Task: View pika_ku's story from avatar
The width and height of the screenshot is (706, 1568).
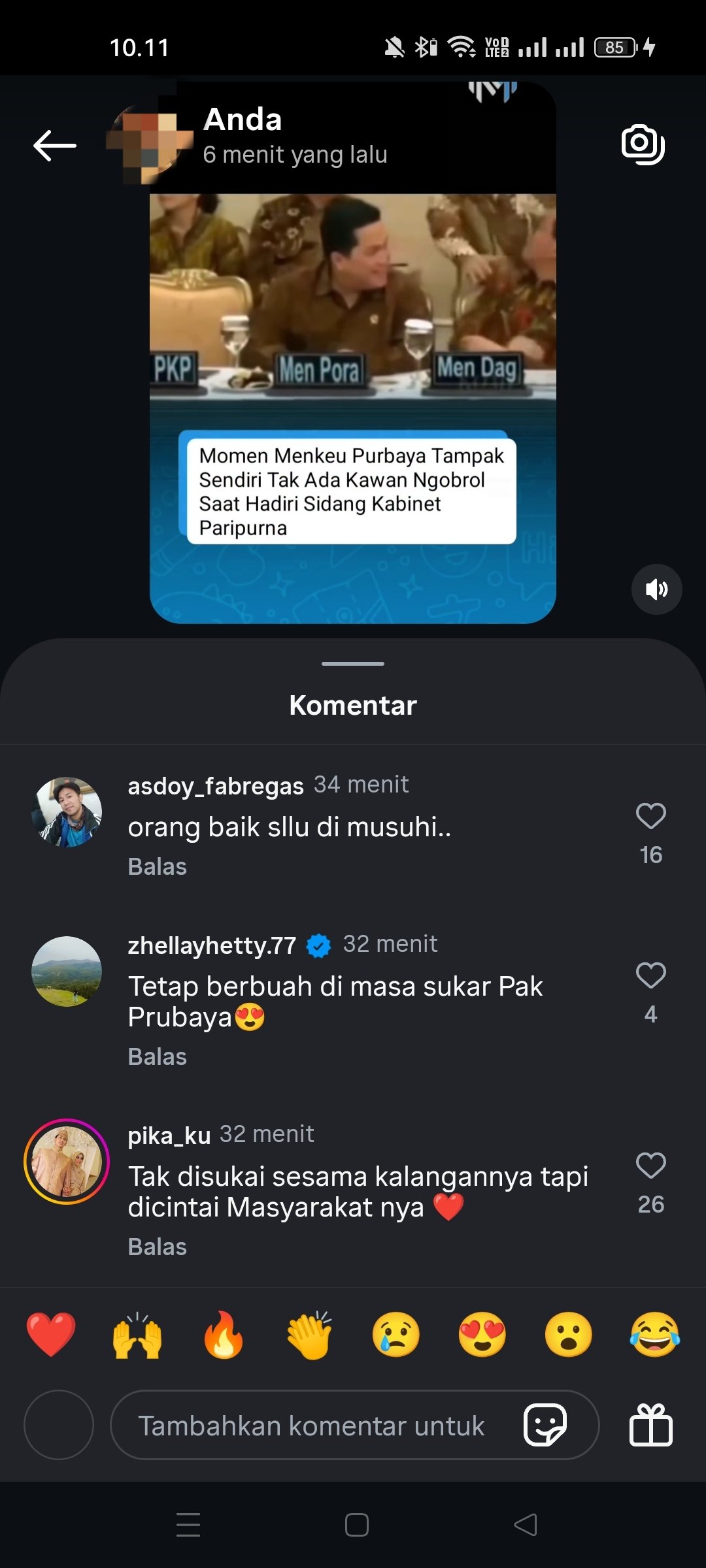Action: pyautogui.click(x=67, y=1162)
